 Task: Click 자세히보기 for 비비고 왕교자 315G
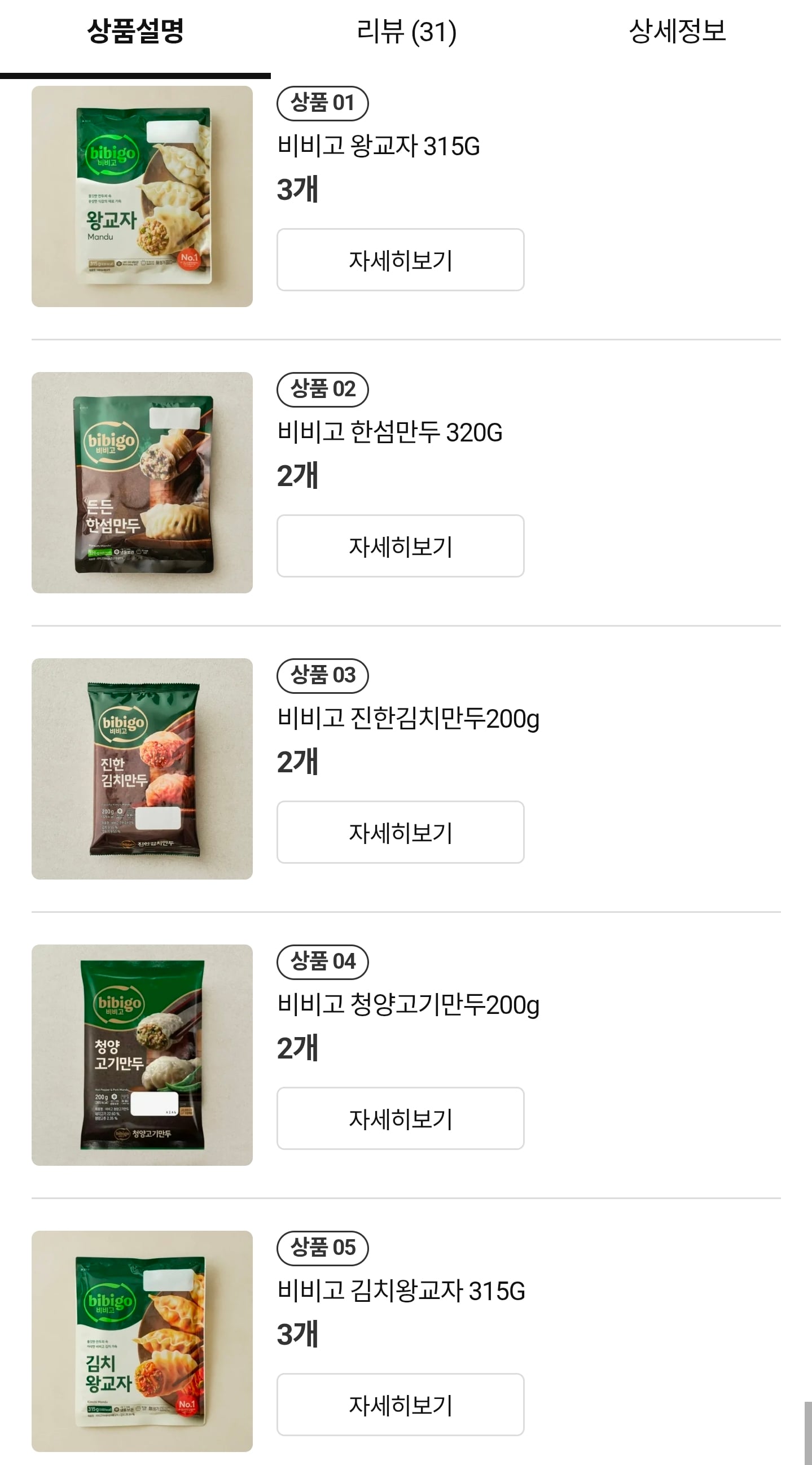(400, 260)
